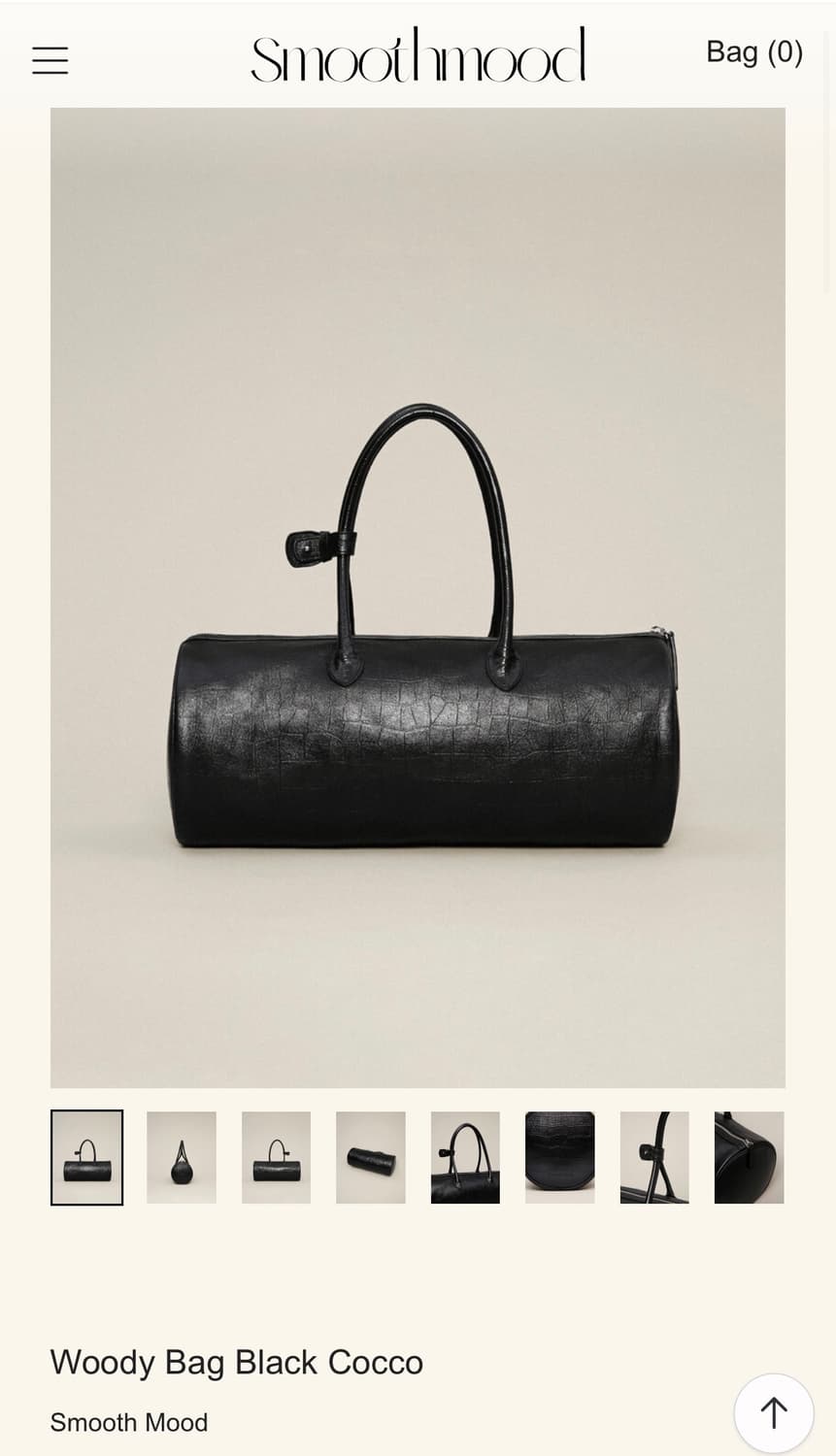This screenshot has height=1456, width=836.
Task: Open the fifth thumbnail, handle close-up
Action: coord(465,1157)
